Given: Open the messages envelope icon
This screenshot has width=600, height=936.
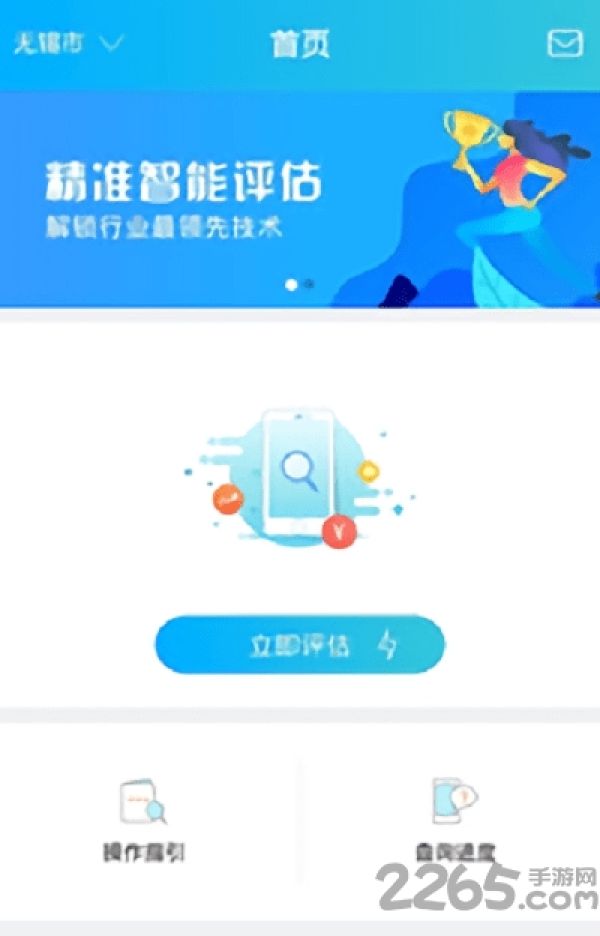Looking at the screenshot, I should 565,43.
